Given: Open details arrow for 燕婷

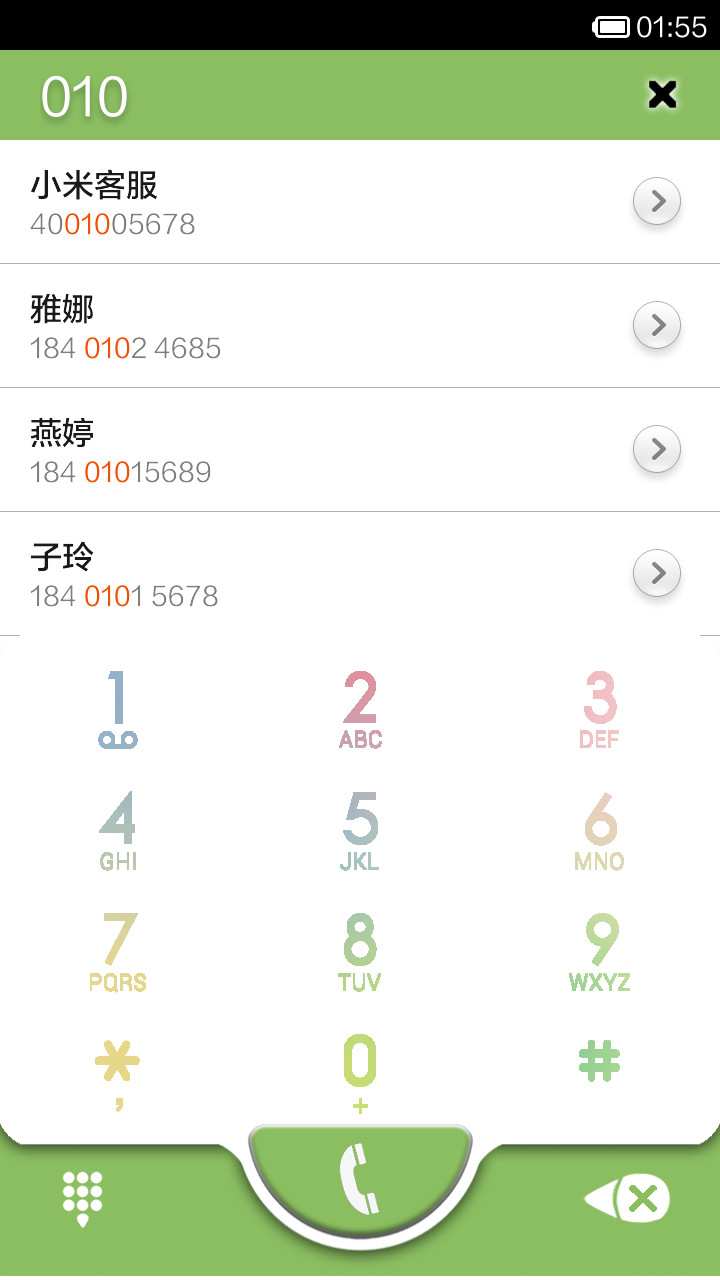Looking at the screenshot, I should 657,450.
